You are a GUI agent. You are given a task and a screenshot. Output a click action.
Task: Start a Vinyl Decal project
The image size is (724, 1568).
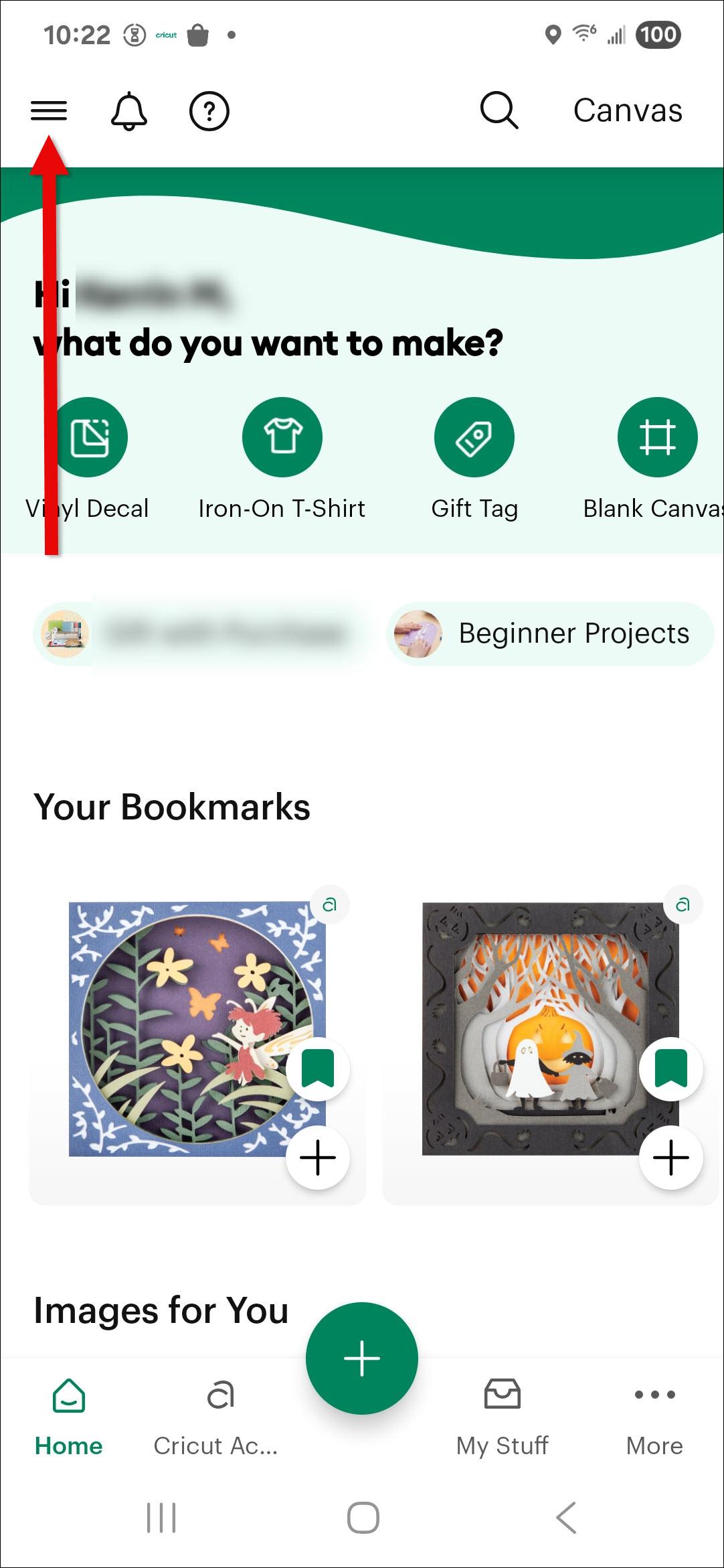click(x=89, y=437)
